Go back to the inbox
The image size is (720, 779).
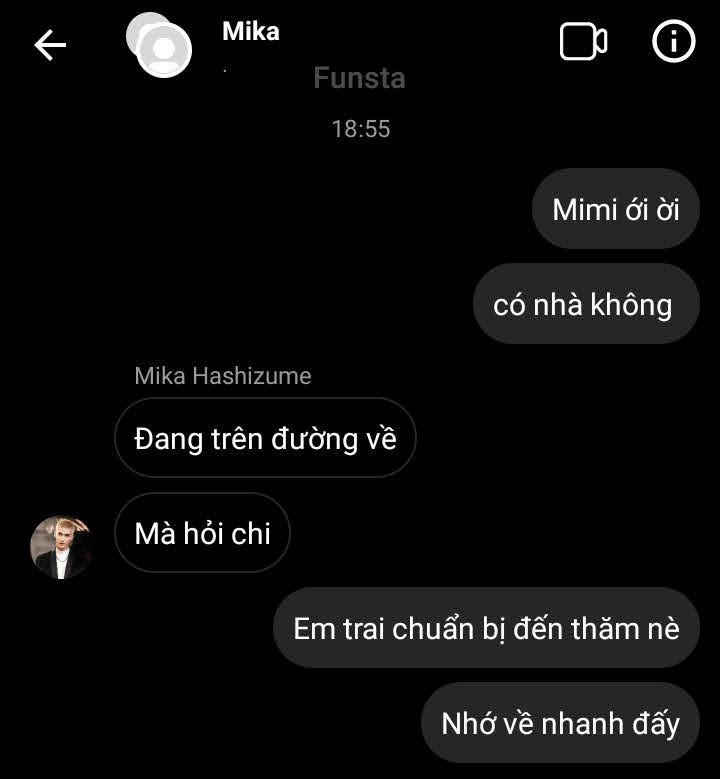click(49, 44)
